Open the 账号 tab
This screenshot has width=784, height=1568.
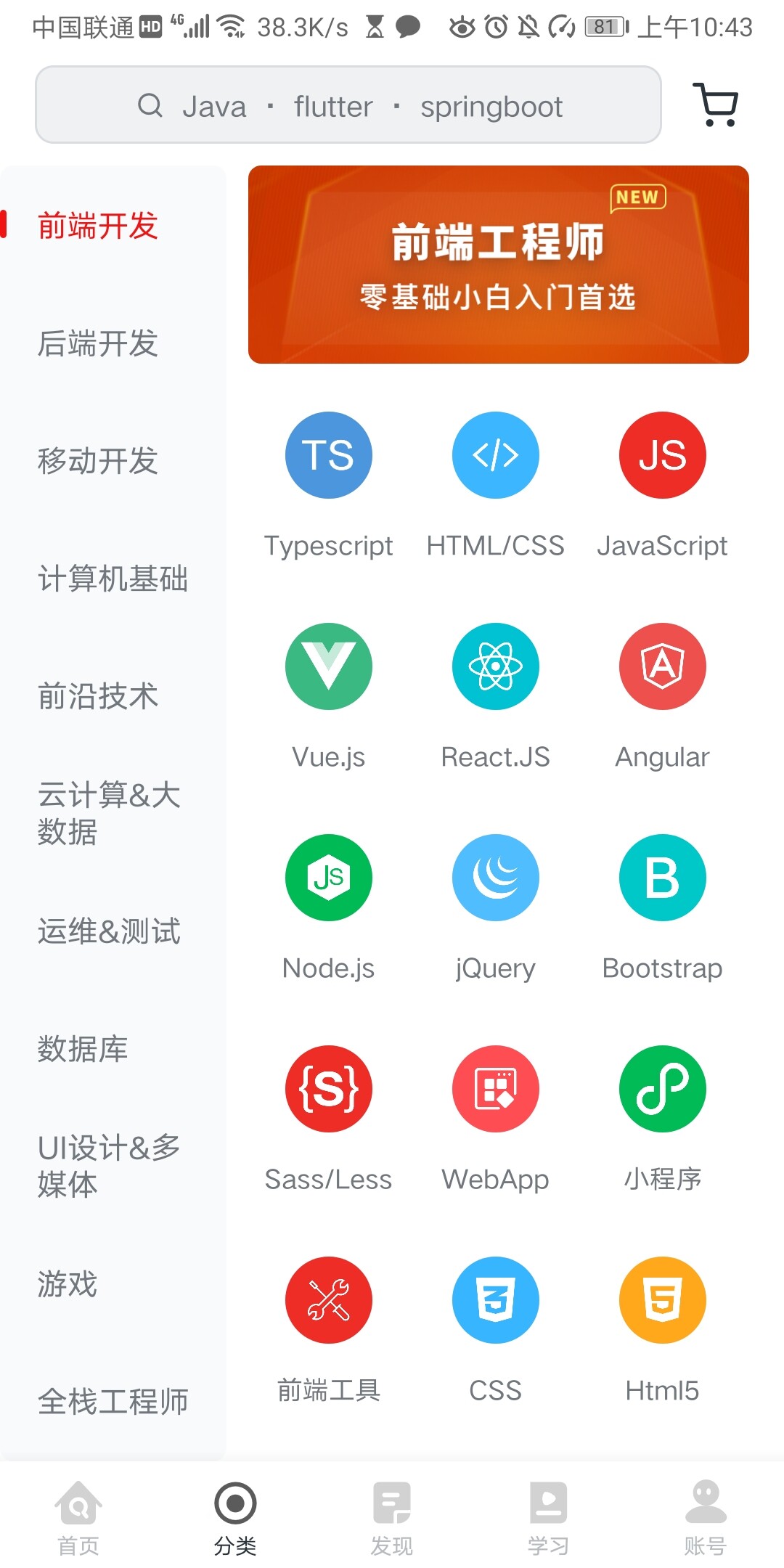click(705, 1519)
